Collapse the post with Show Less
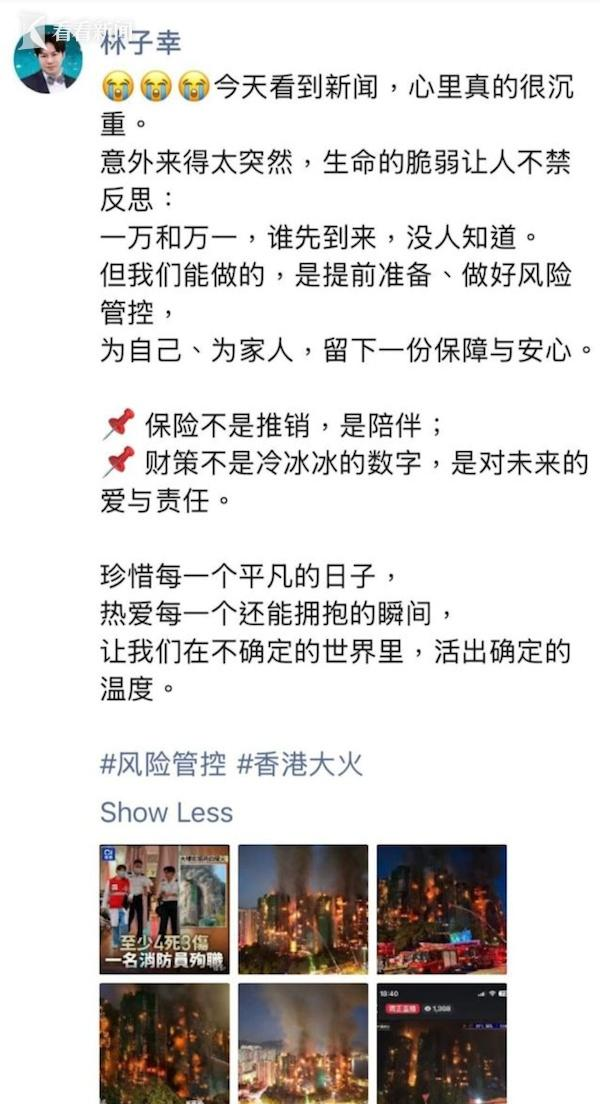 (166, 812)
